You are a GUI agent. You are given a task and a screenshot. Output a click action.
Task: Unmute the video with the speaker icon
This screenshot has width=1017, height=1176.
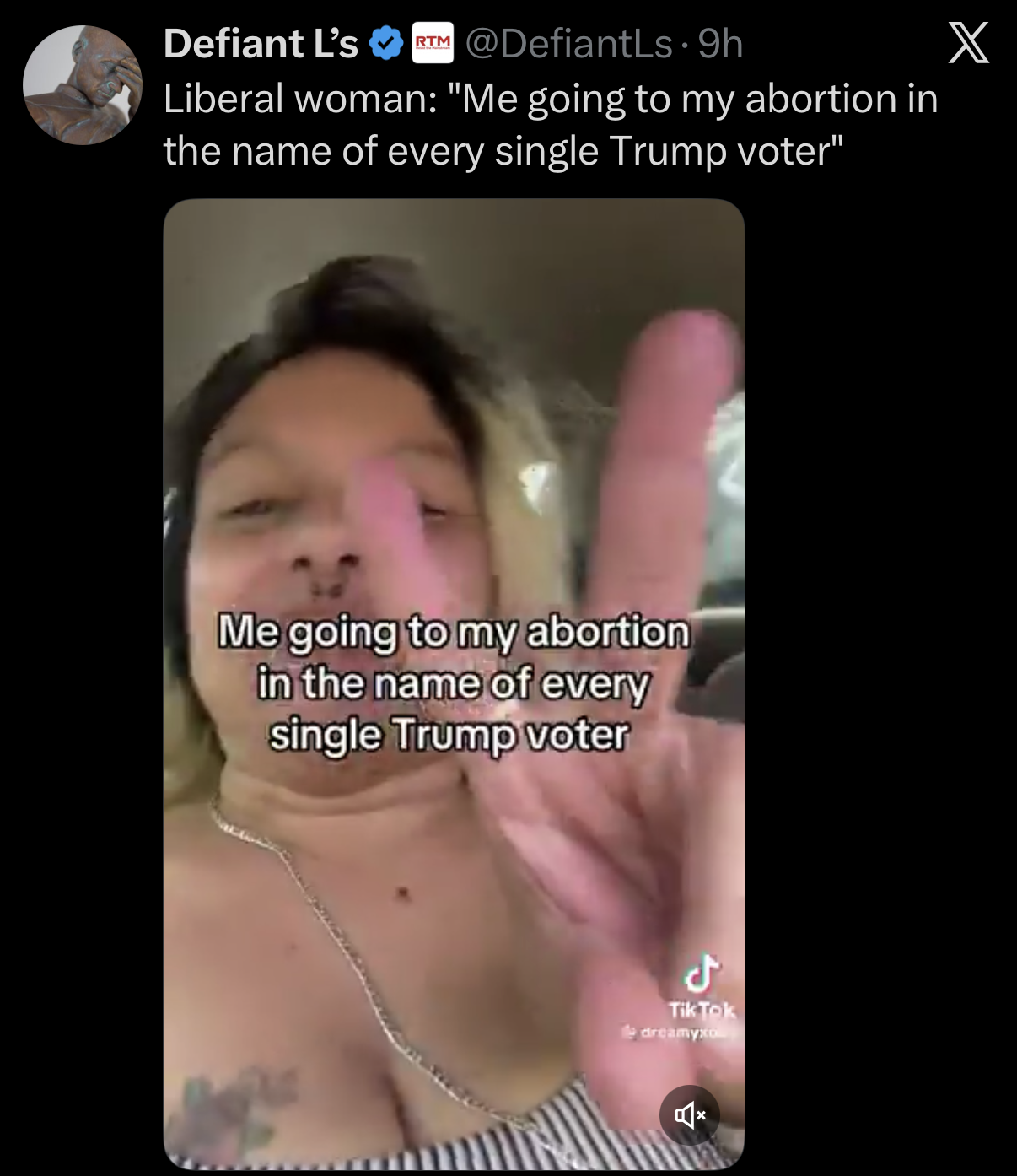click(x=689, y=1115)
